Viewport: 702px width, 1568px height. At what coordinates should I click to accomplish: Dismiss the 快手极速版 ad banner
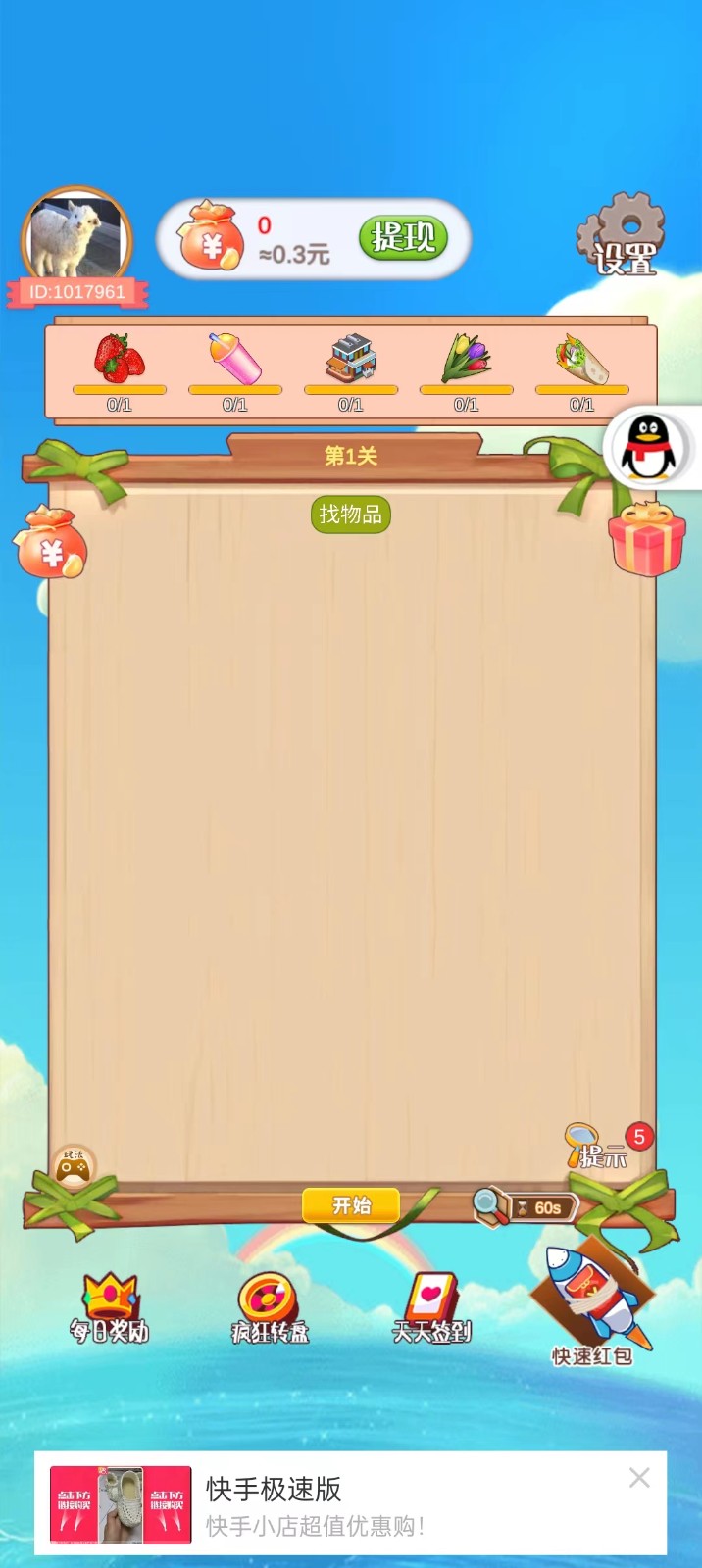click(639, 1478)
